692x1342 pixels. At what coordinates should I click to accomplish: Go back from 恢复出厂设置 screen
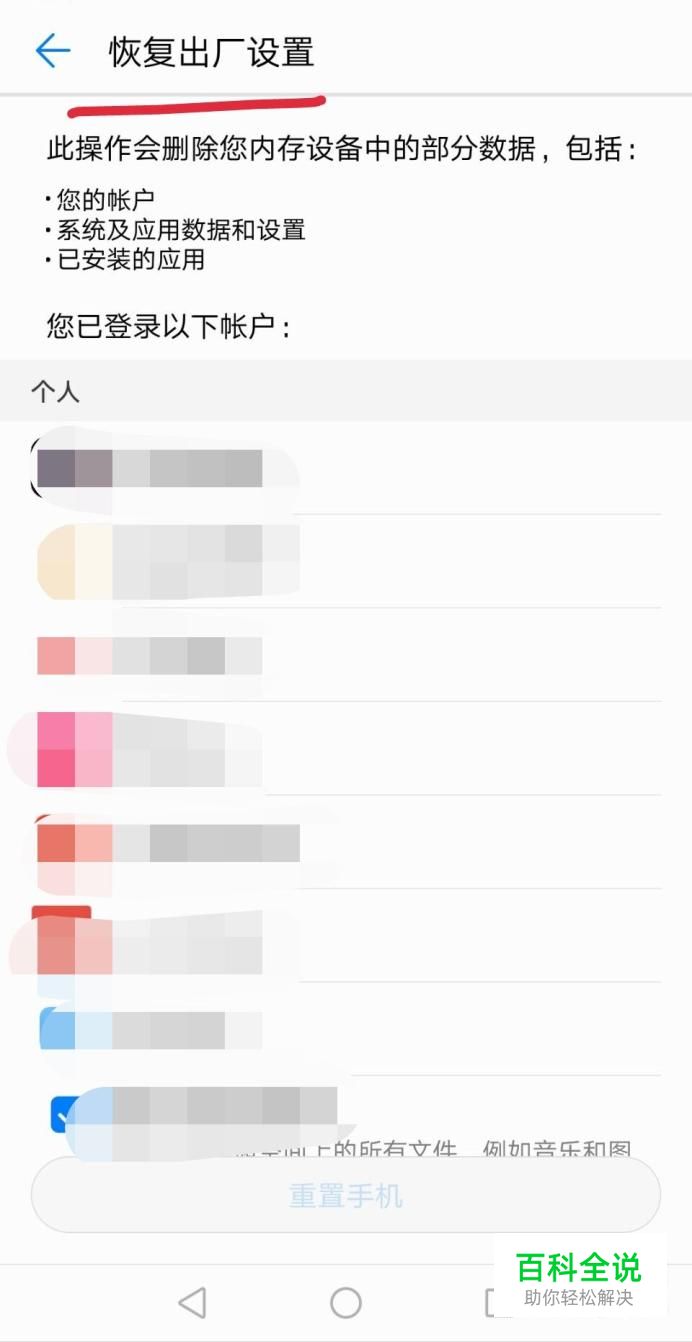pyautogui.click(x=53, y=51)
